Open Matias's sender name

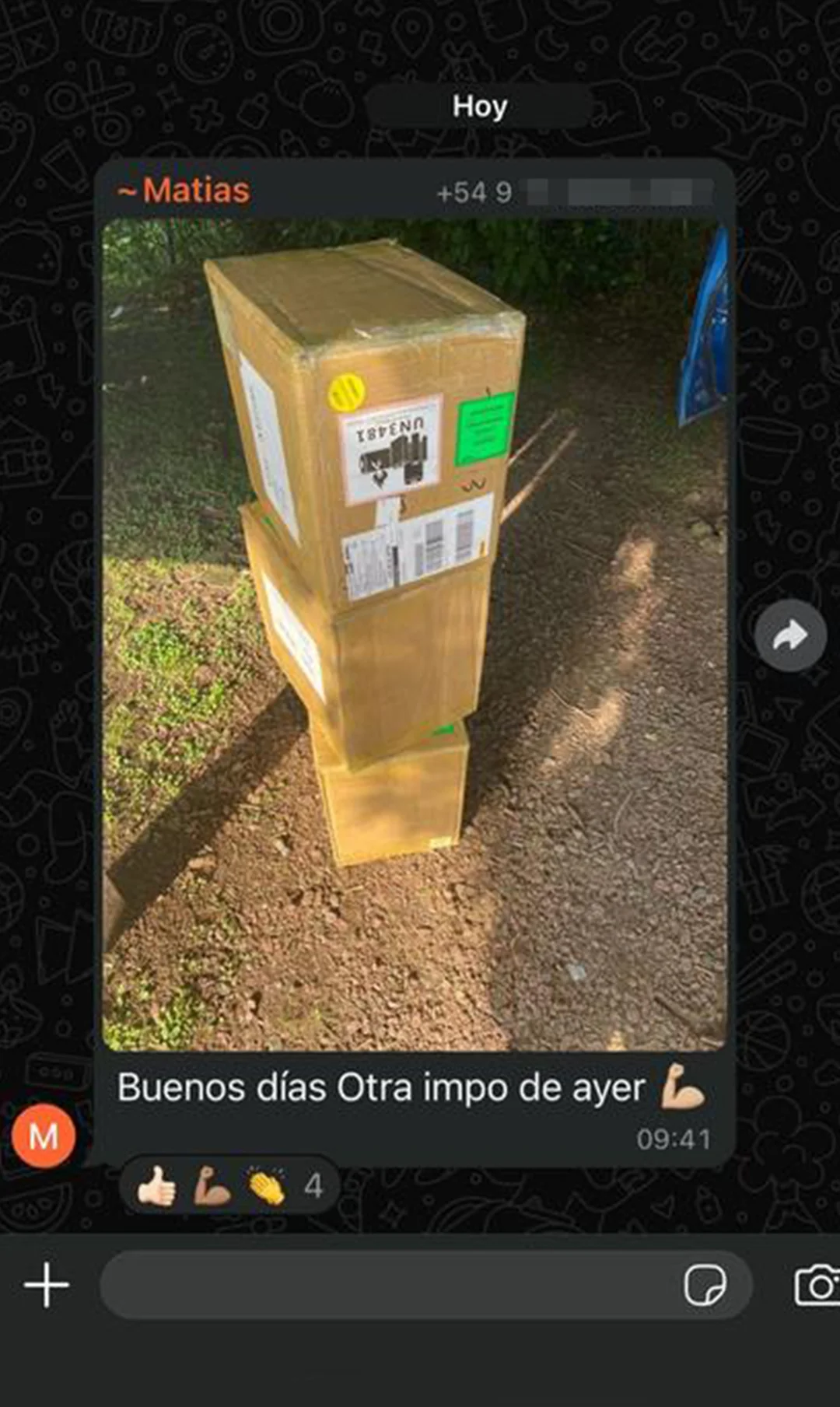[x=185, y=191]
